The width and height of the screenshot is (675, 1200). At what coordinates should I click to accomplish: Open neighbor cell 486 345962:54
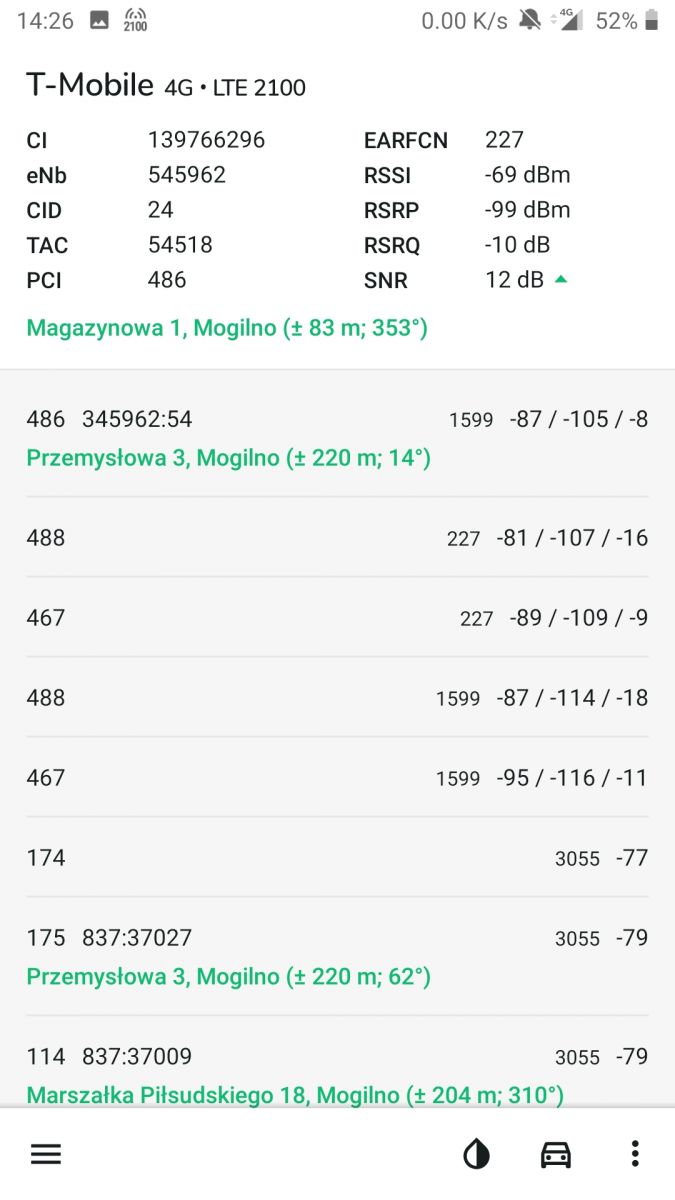(337, 438)
